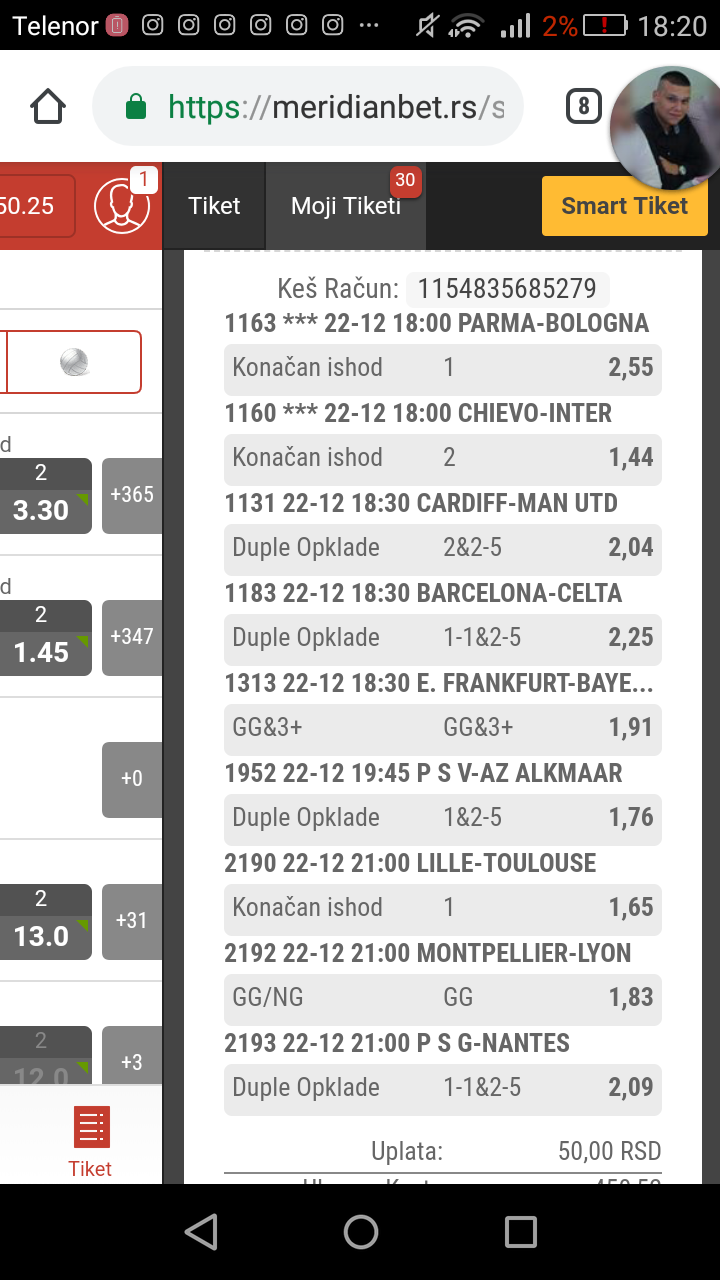Image resolution: width=720 pixels, height=1280 pixels.
Task: Open the Tiket item in bottom bar
Action: click(x=90, y=1141)
